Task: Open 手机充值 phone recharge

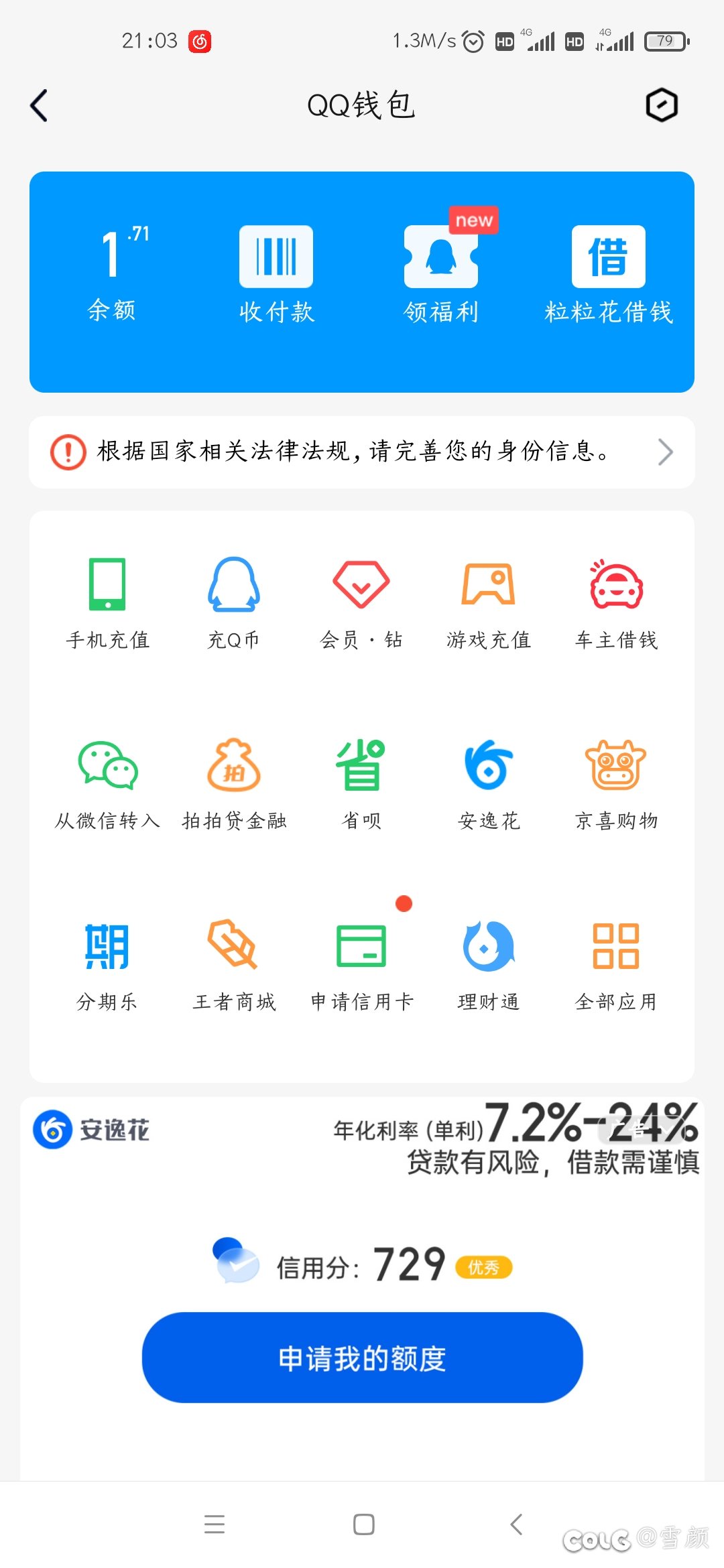Action: [x=107, y=601]
